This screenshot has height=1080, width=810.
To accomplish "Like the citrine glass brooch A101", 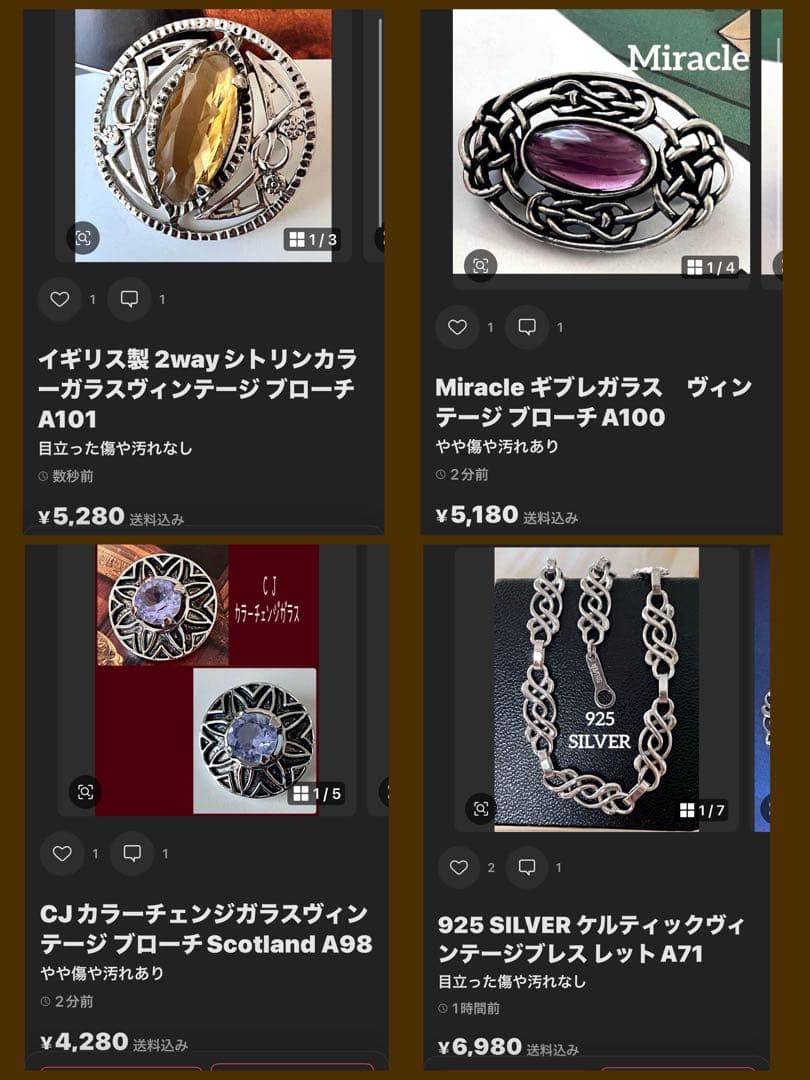I will coord(62,298).
